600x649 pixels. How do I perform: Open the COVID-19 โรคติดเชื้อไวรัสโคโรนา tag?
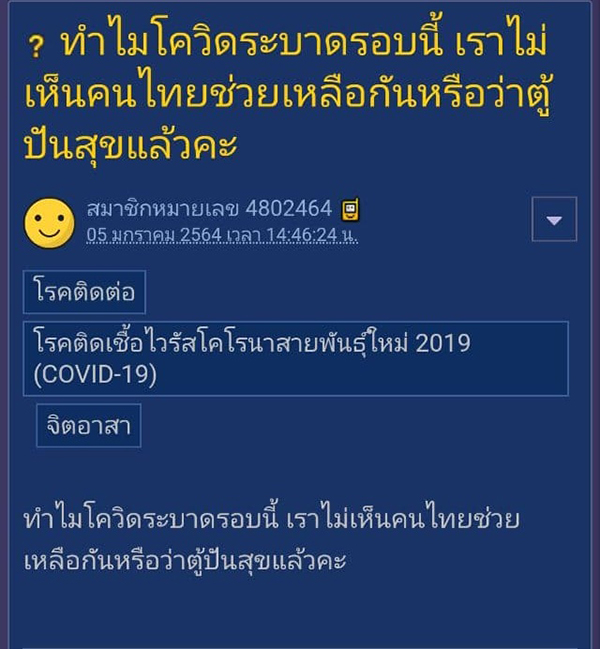[x=295, y=358]
